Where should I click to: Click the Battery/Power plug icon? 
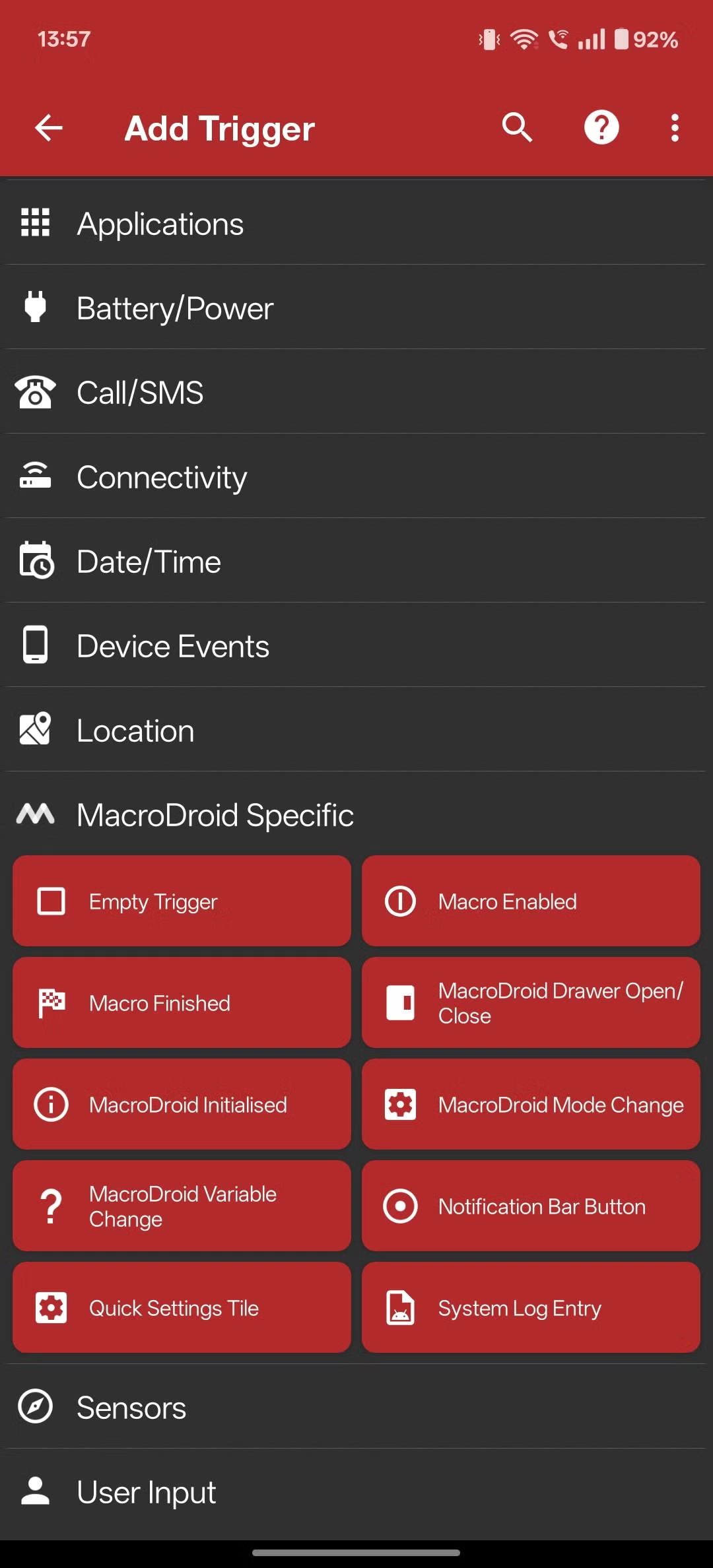(x=34, y=307)
